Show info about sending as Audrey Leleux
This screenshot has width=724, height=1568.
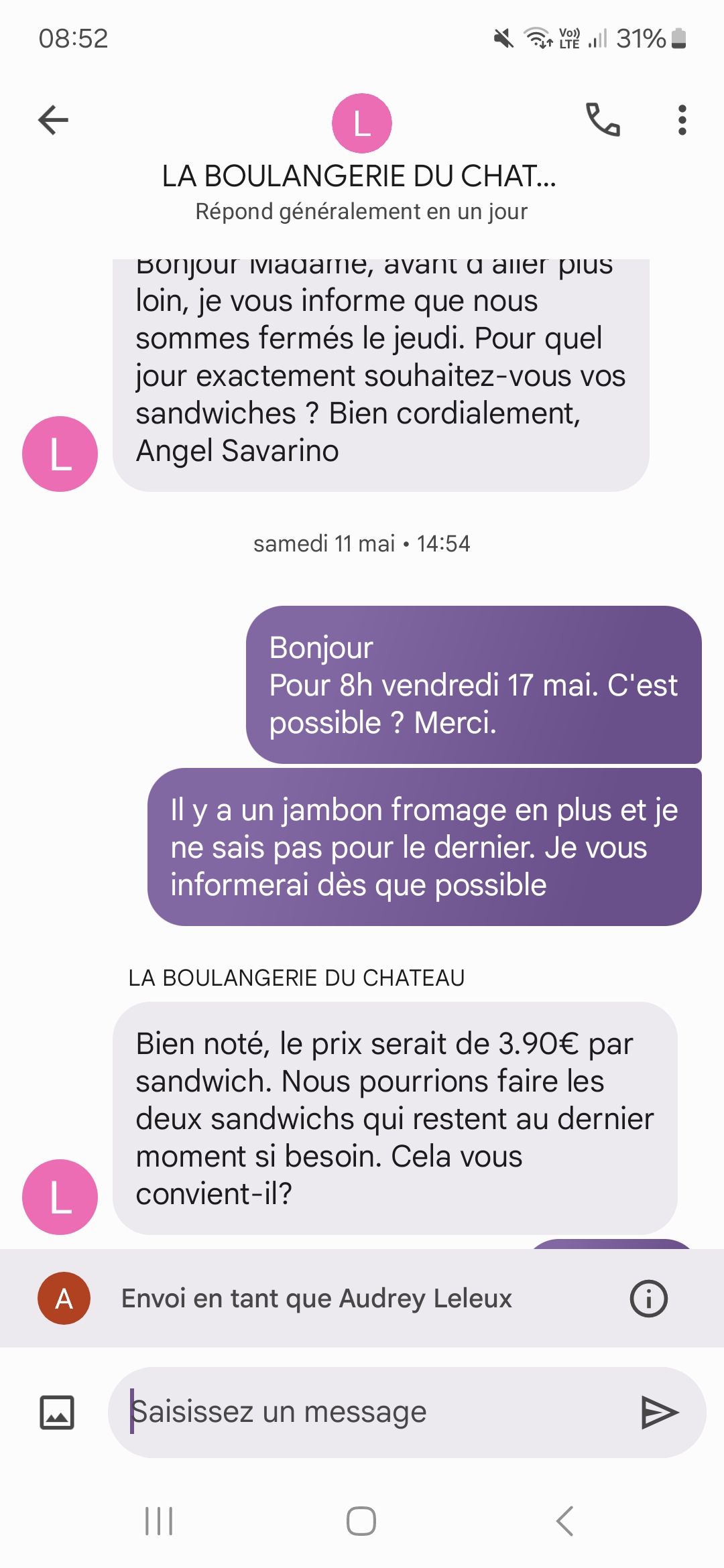click(648, 1299)
